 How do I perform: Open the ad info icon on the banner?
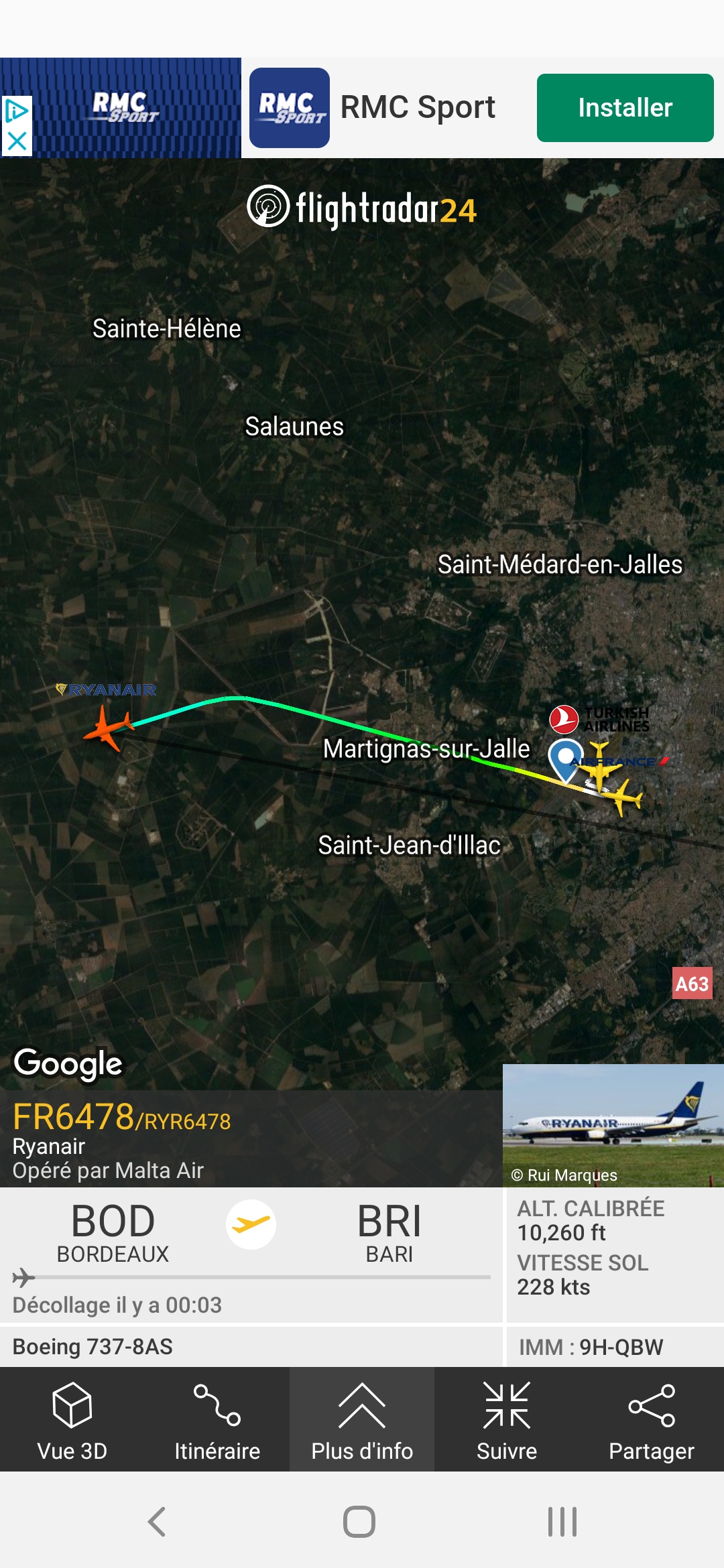pyautogui.click(x=17, y=111)
